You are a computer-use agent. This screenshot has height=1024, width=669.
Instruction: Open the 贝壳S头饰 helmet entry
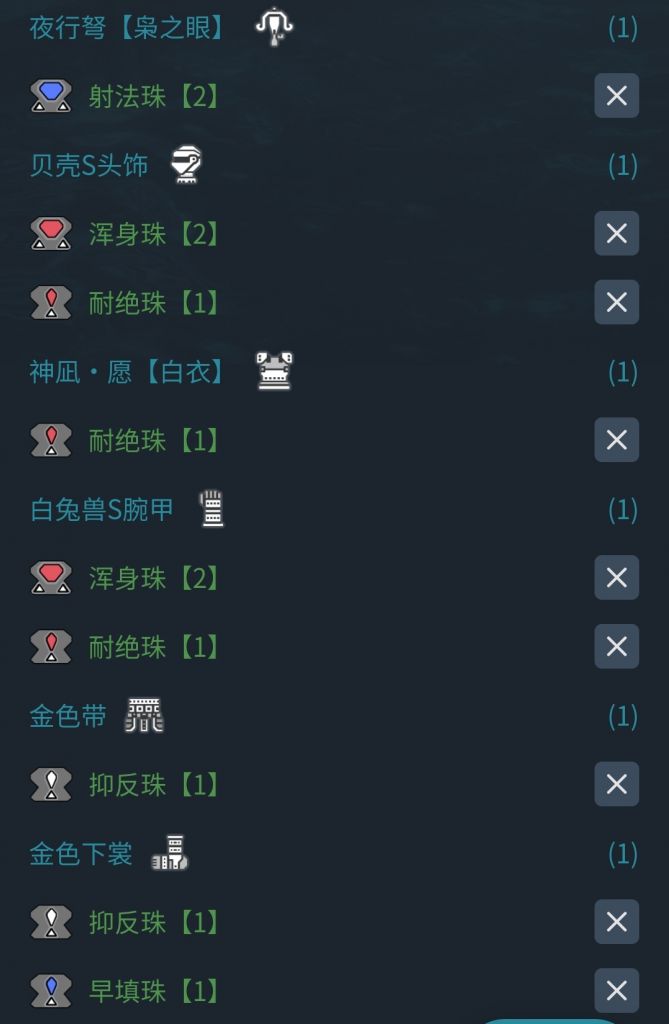pos(89,165)
